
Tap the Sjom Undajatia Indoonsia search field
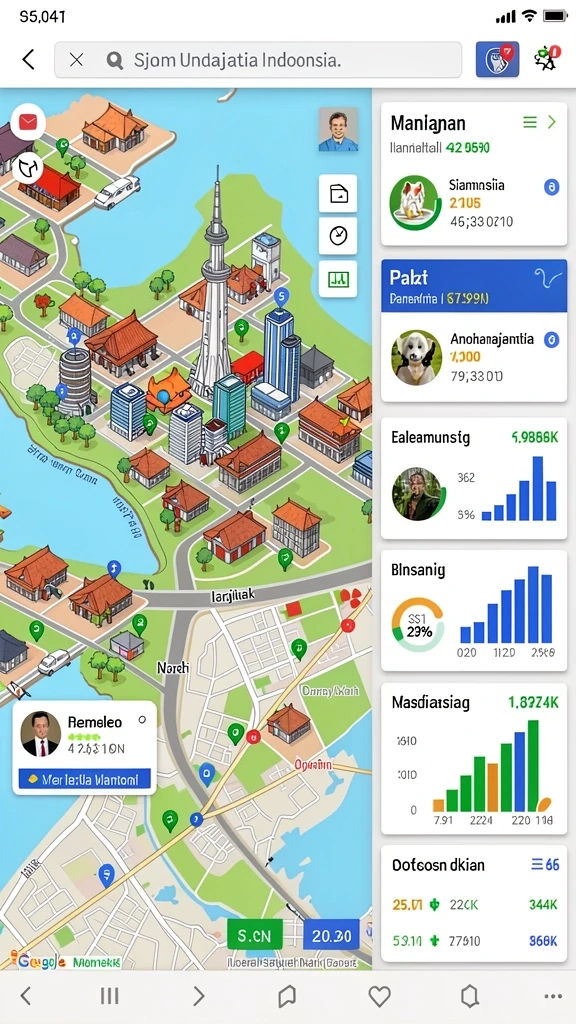click(258, 60)
